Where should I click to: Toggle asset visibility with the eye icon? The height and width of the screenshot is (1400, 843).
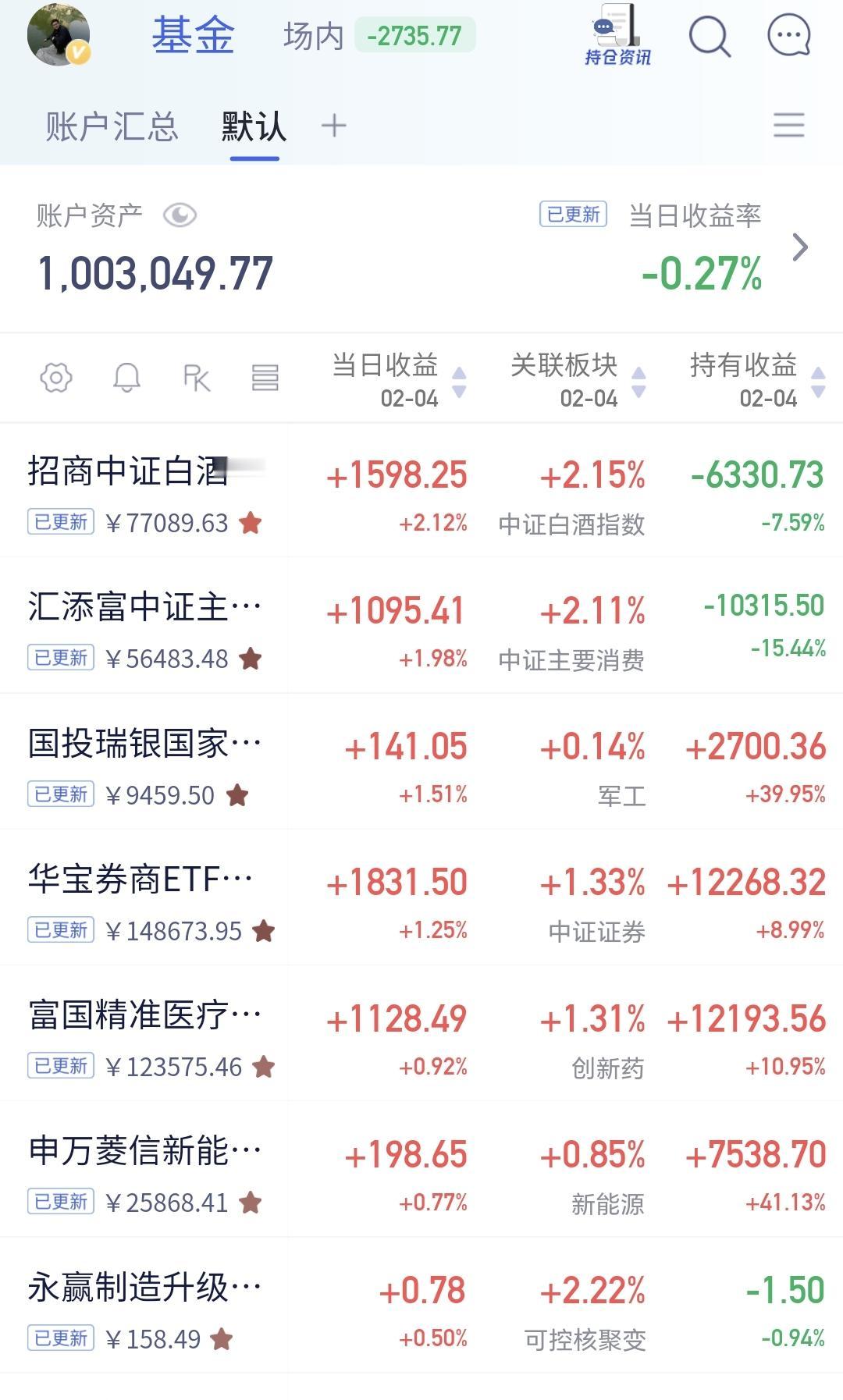tap(181, 217)
